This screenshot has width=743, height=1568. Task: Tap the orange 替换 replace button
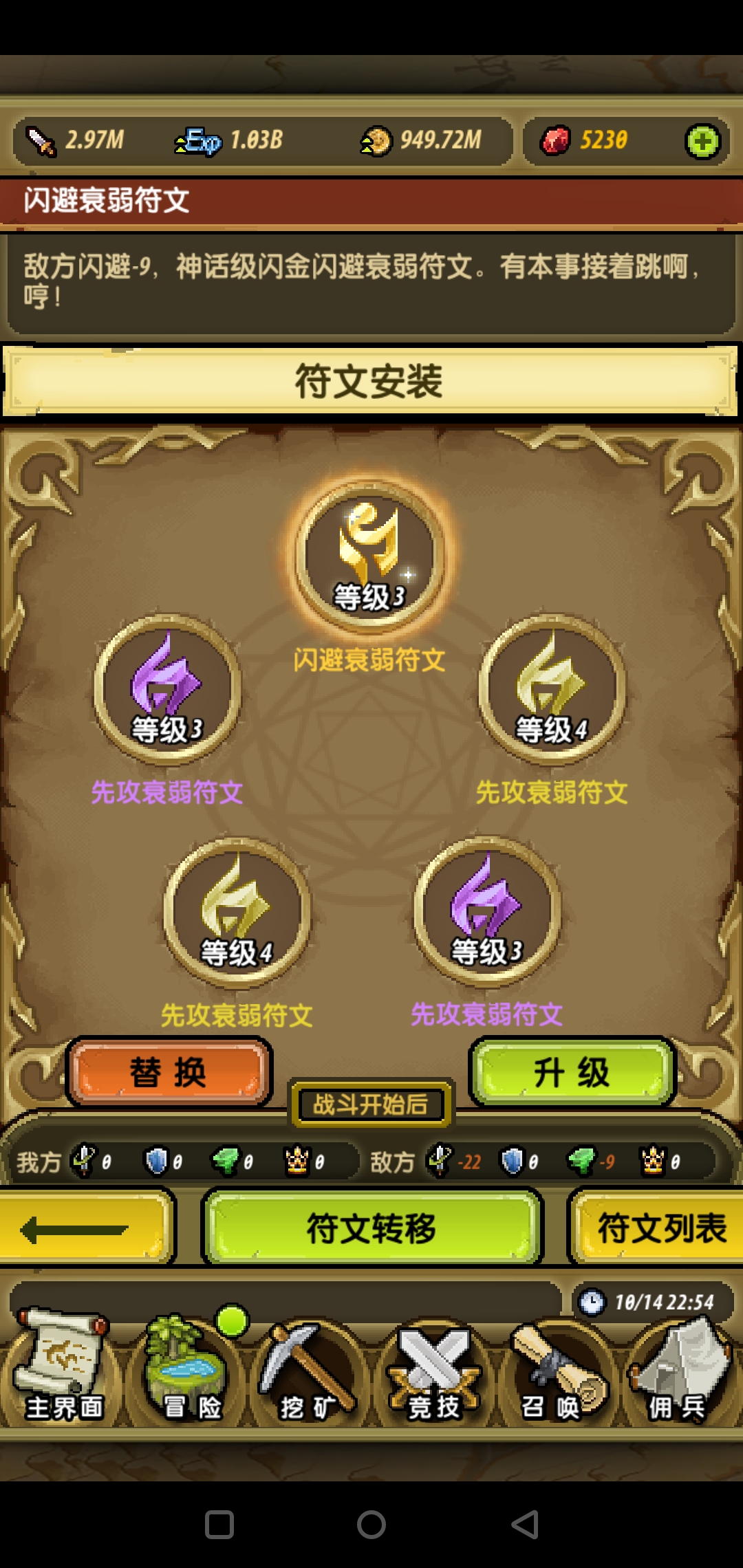(169, 1071)
